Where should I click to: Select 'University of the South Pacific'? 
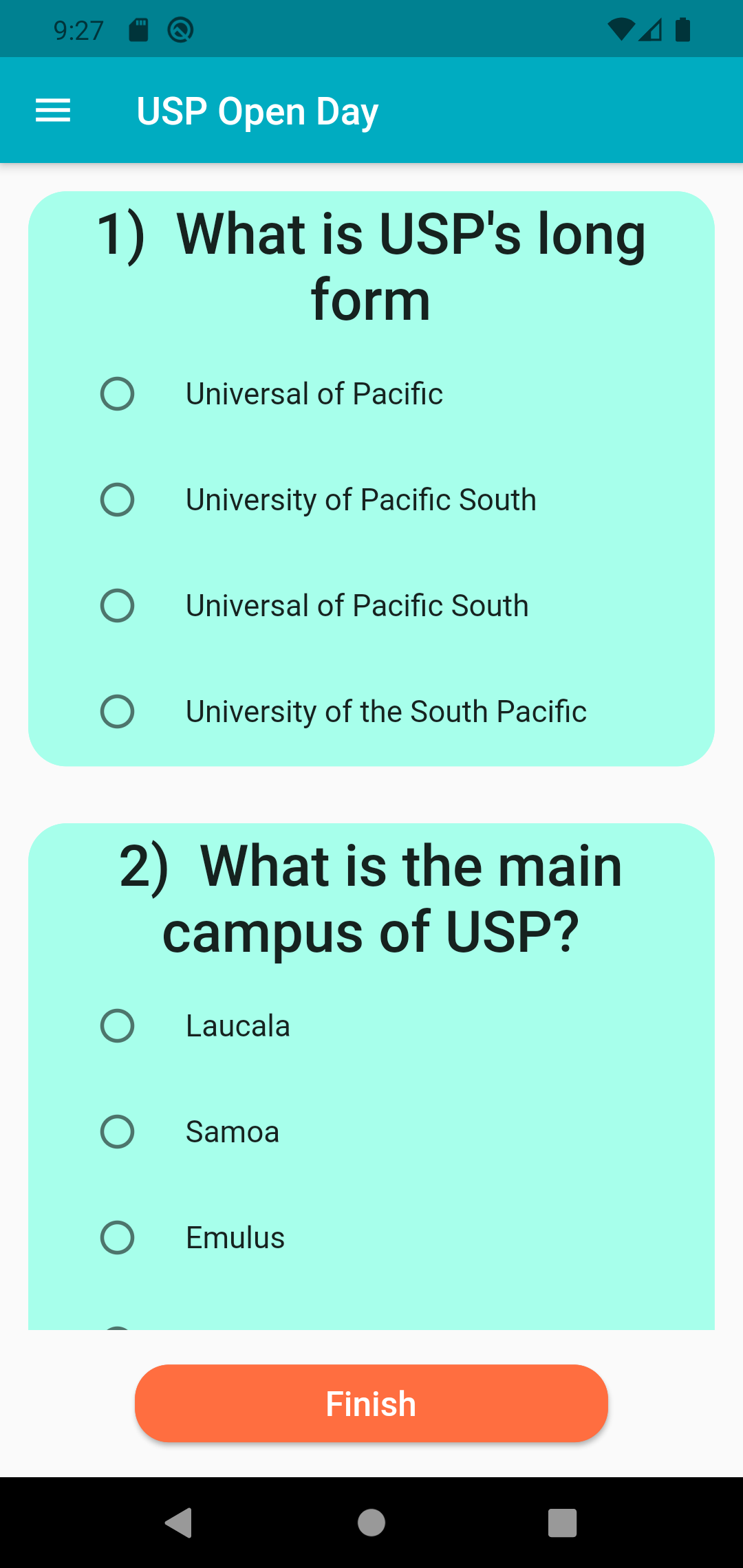click(x=117, y=712)
